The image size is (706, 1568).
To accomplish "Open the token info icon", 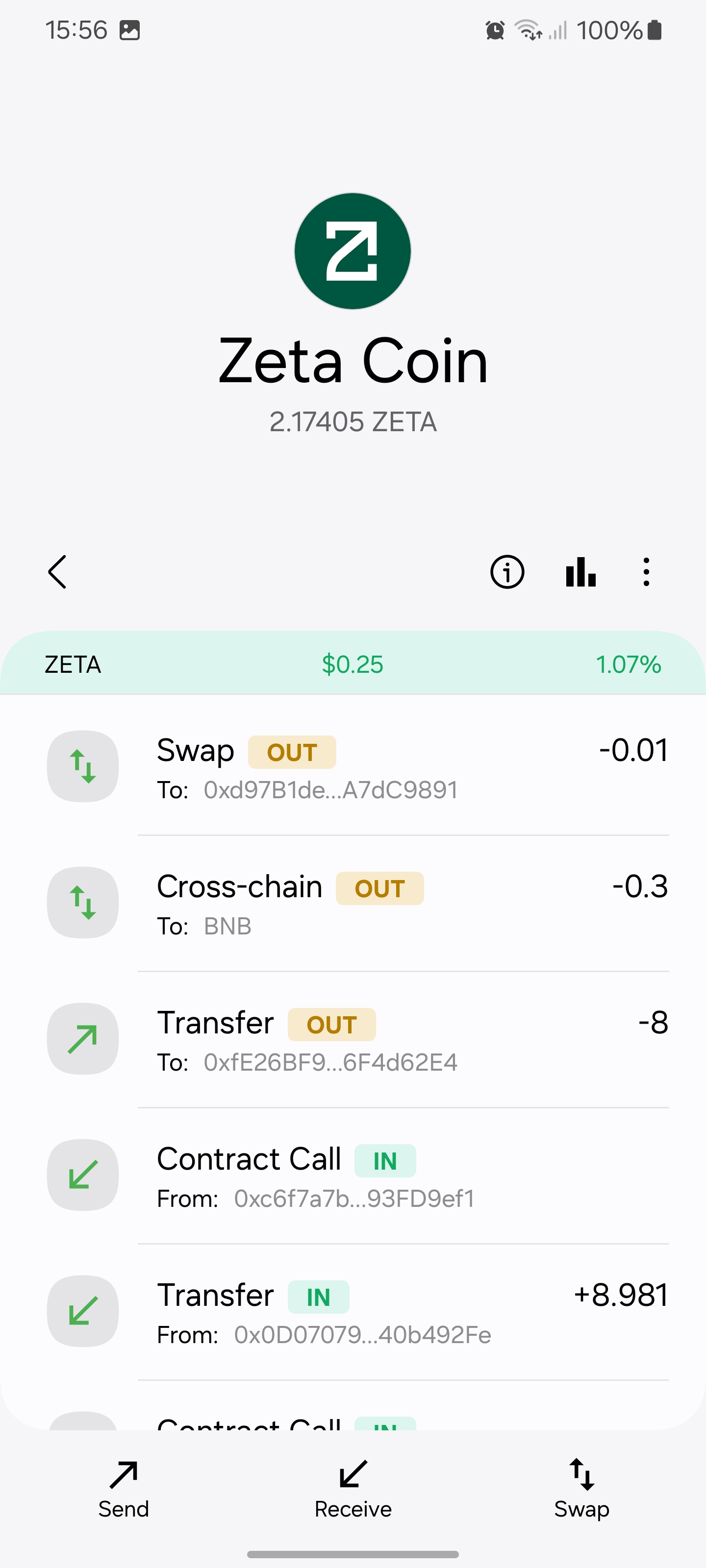I will [507, 572].
